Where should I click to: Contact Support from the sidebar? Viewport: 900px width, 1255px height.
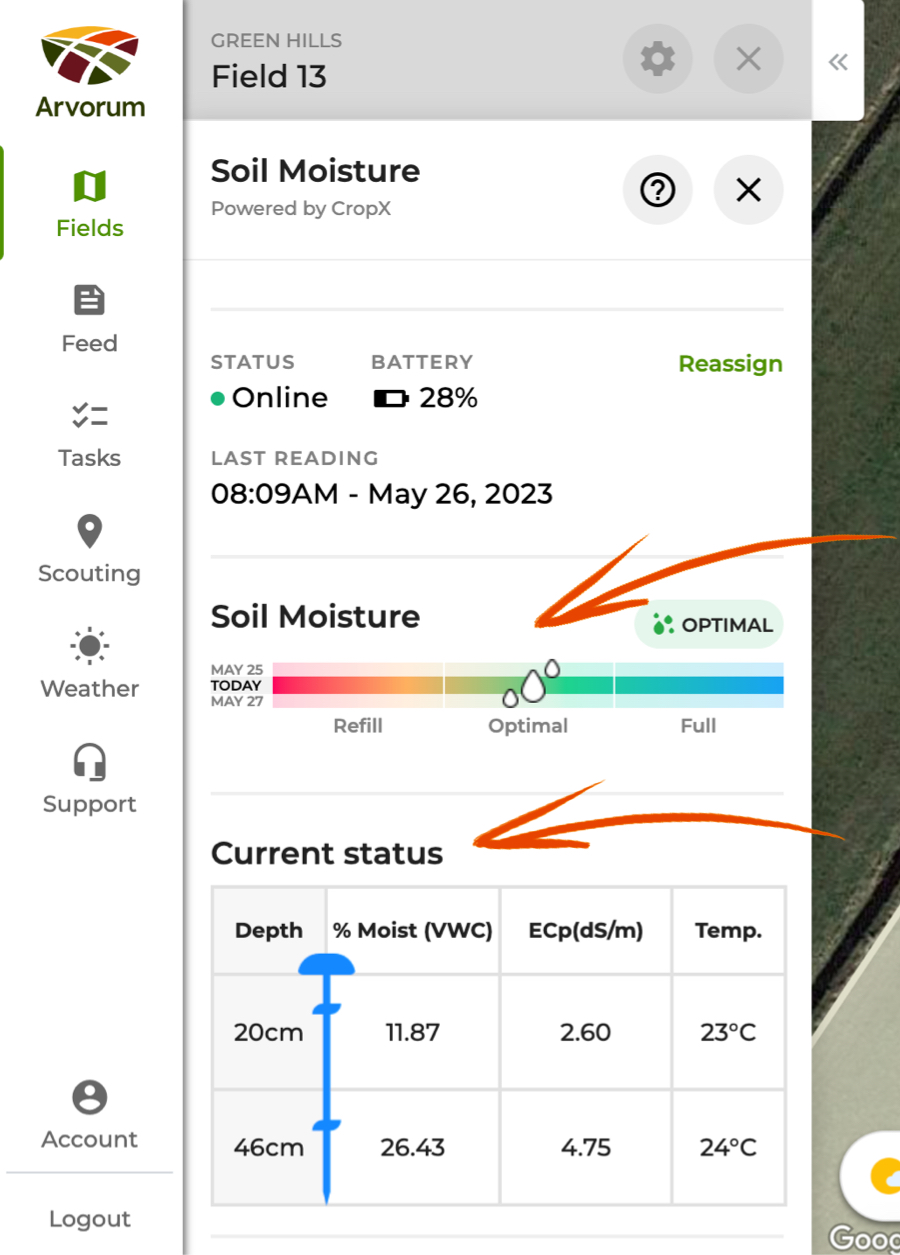tap(90, 780)
